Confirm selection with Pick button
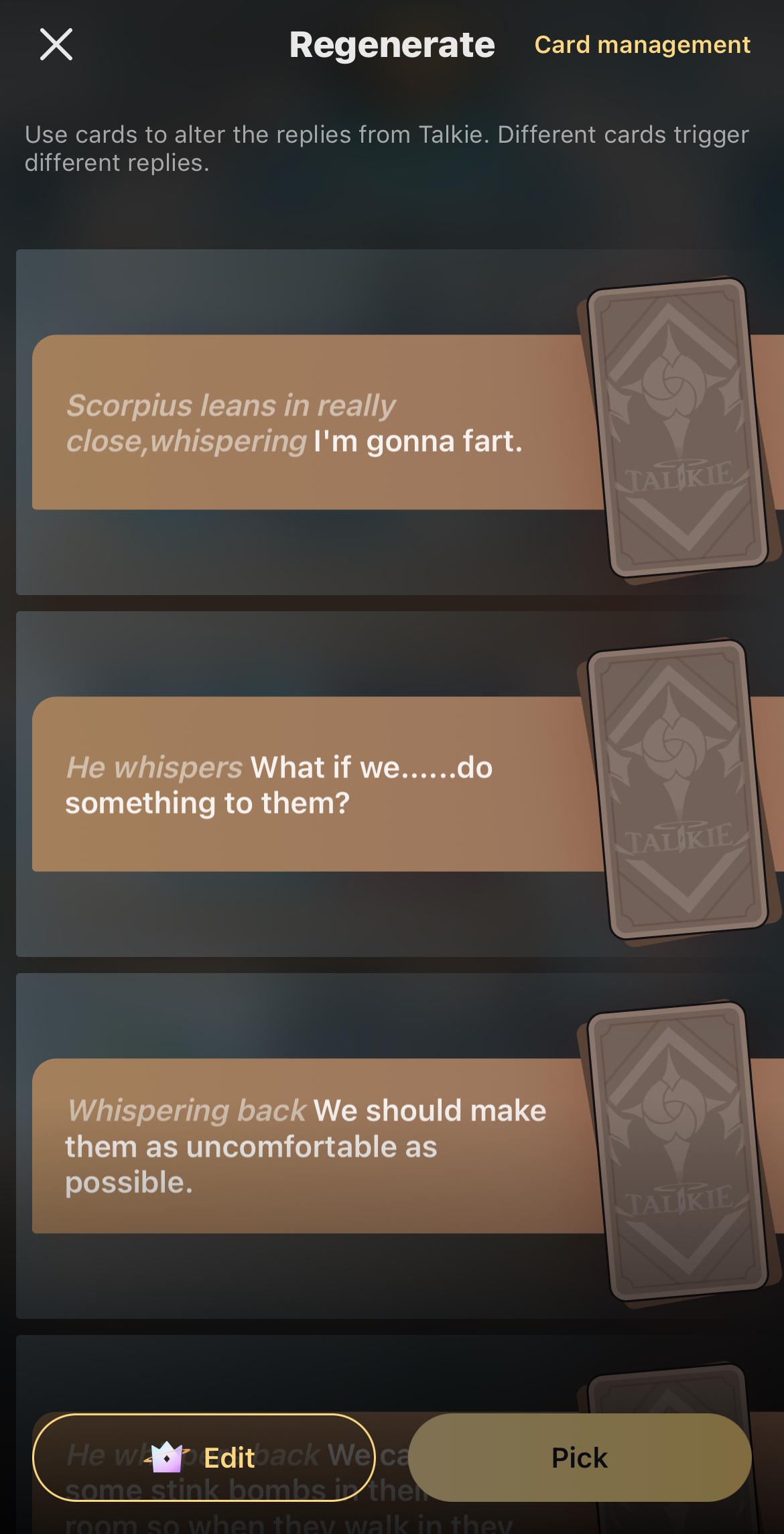Image resolution: width=784 pixels, height=1534 pixels. click(579, 1458)
